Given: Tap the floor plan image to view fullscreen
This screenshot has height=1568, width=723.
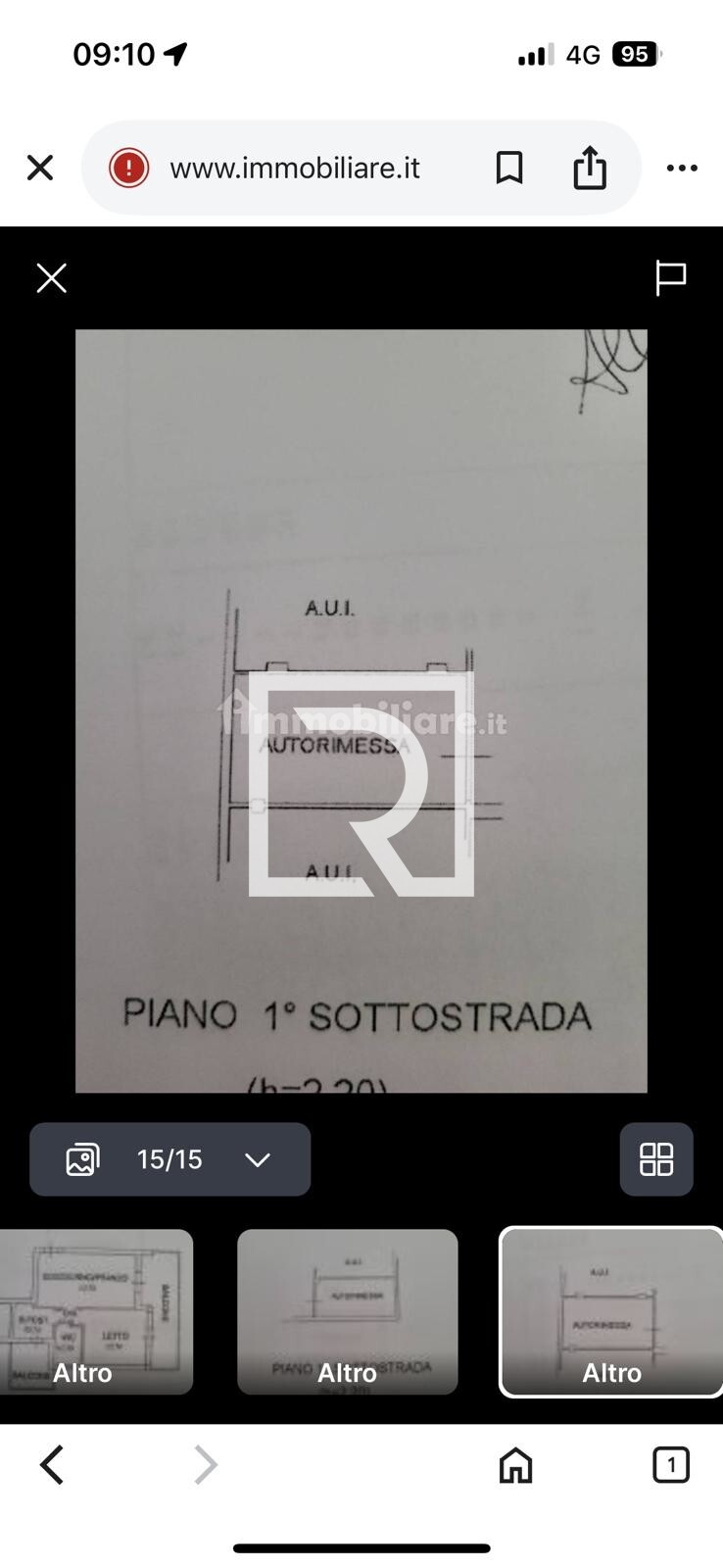Looking at the screenshot, I should tap(361, 710).
